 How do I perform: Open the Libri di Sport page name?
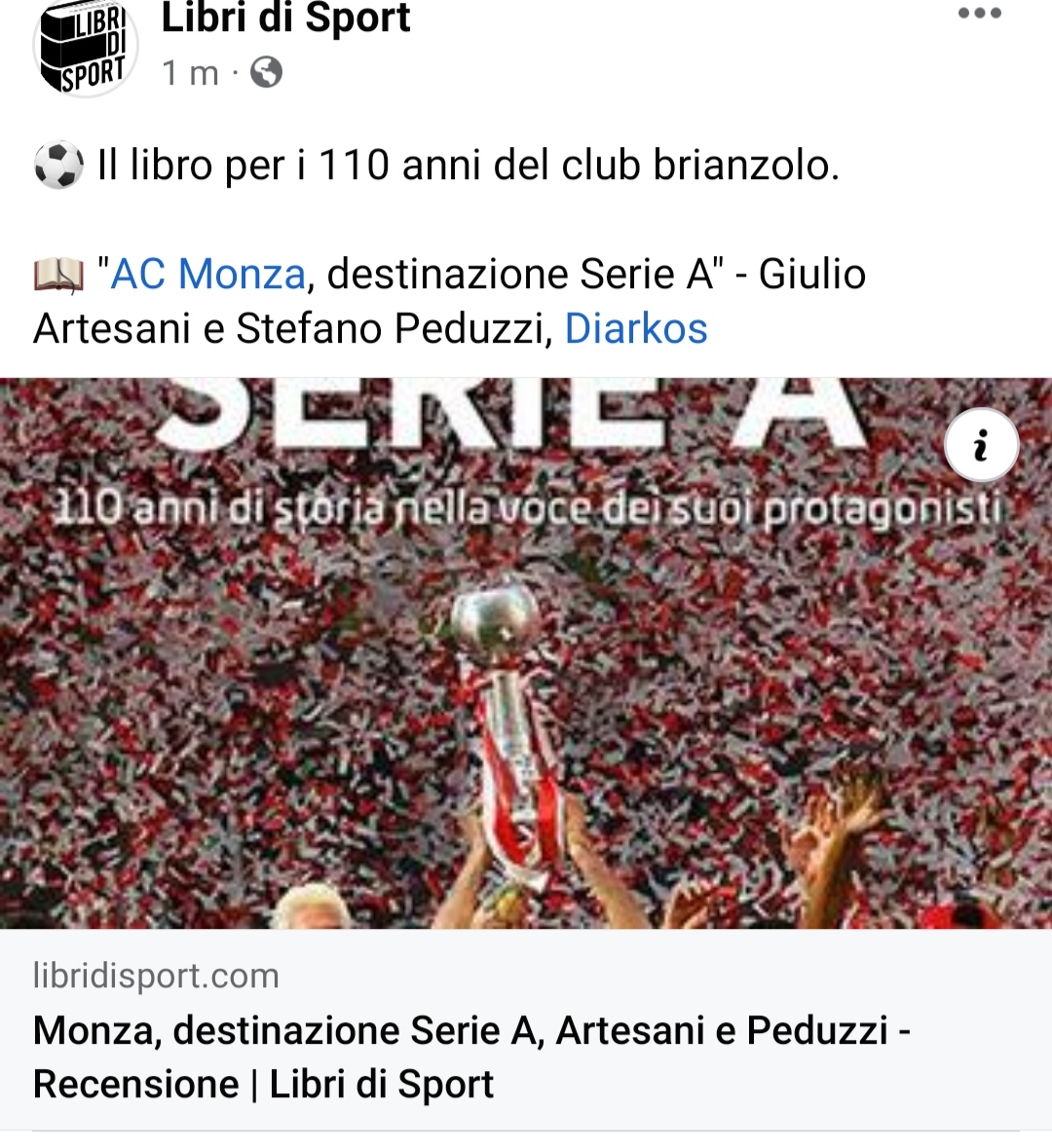[x=285, y=19]
